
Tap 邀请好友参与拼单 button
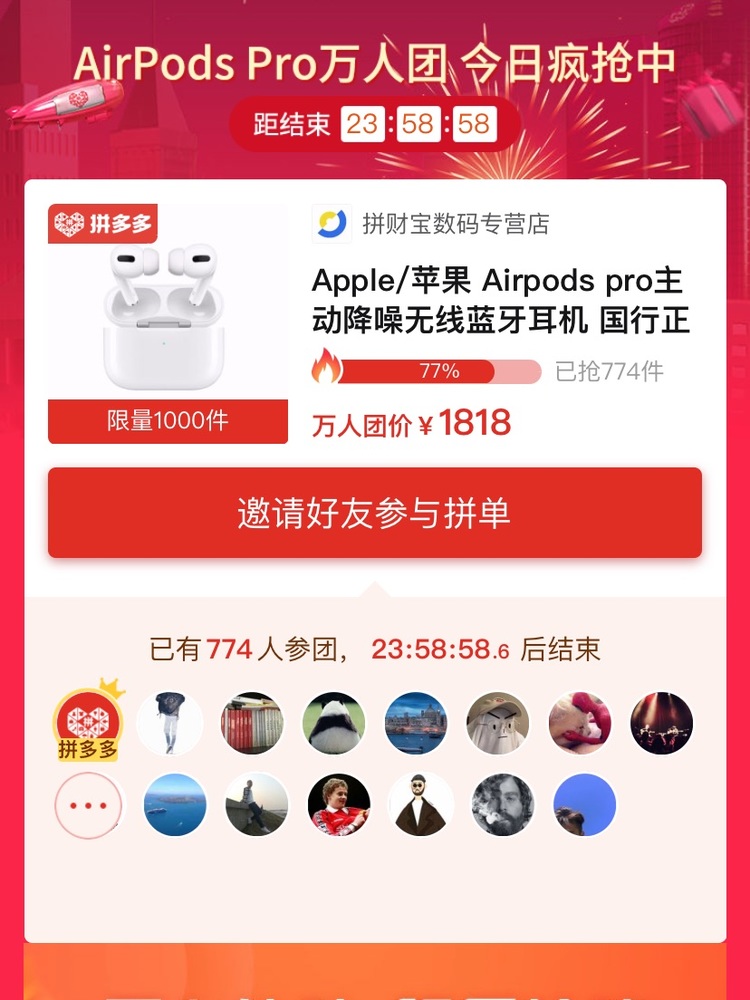click(374, 513)
